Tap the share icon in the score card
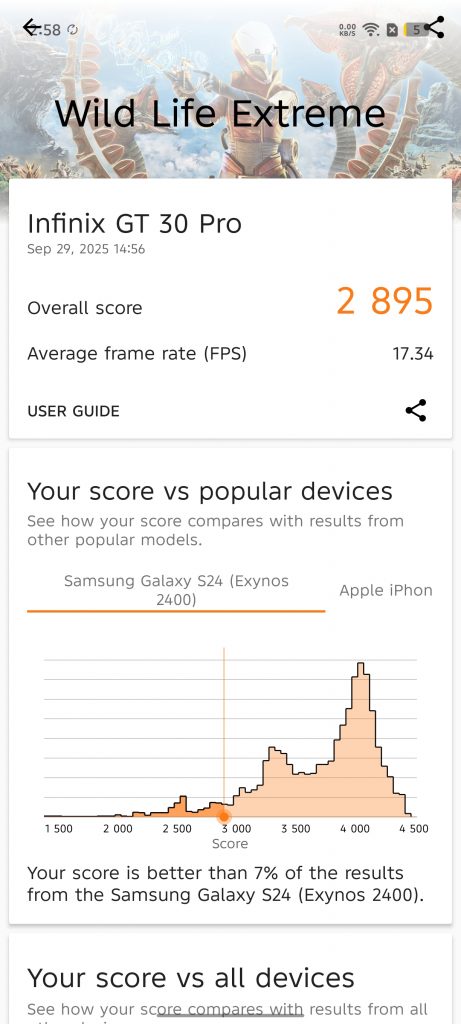 click(x=416, y=411)
